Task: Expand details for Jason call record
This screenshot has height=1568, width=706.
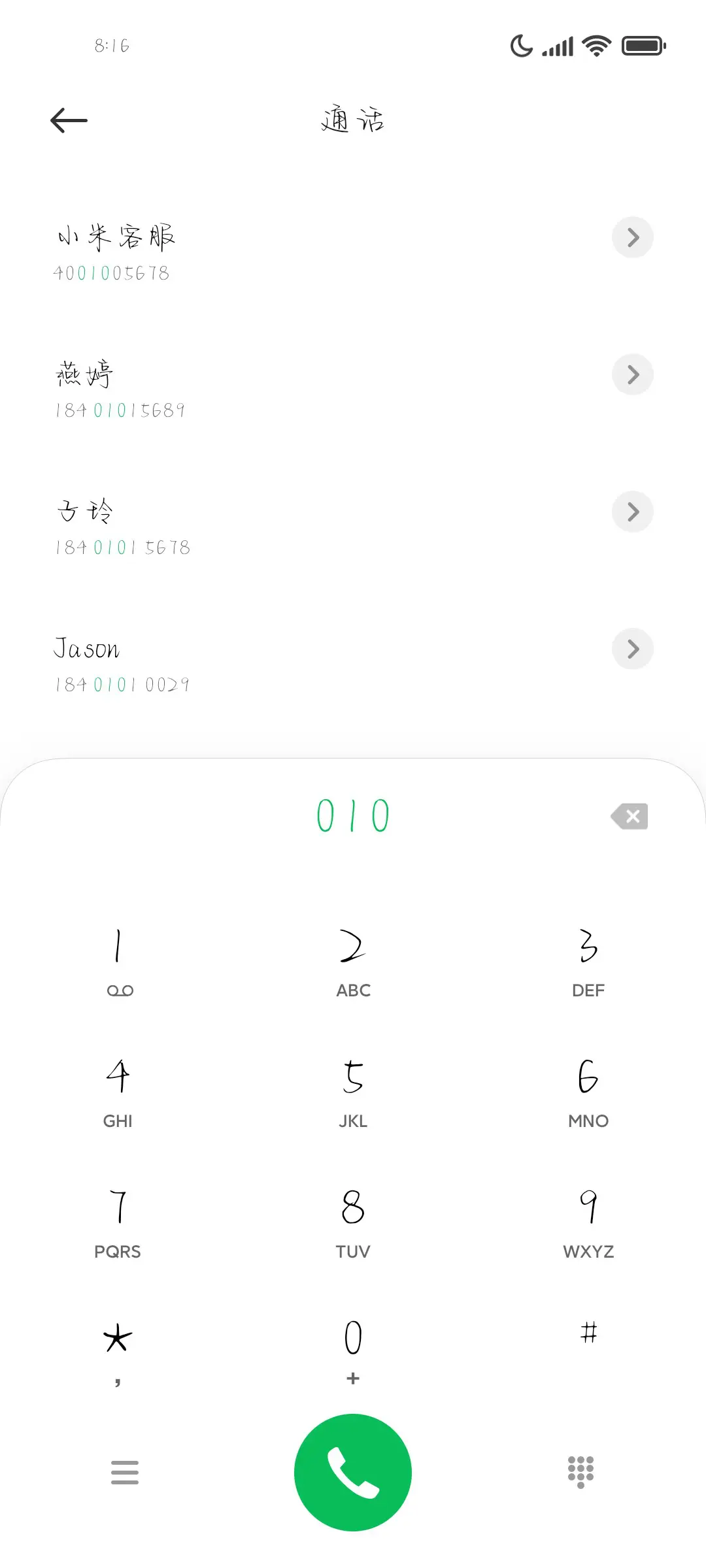Action: (x=632, y=649)
